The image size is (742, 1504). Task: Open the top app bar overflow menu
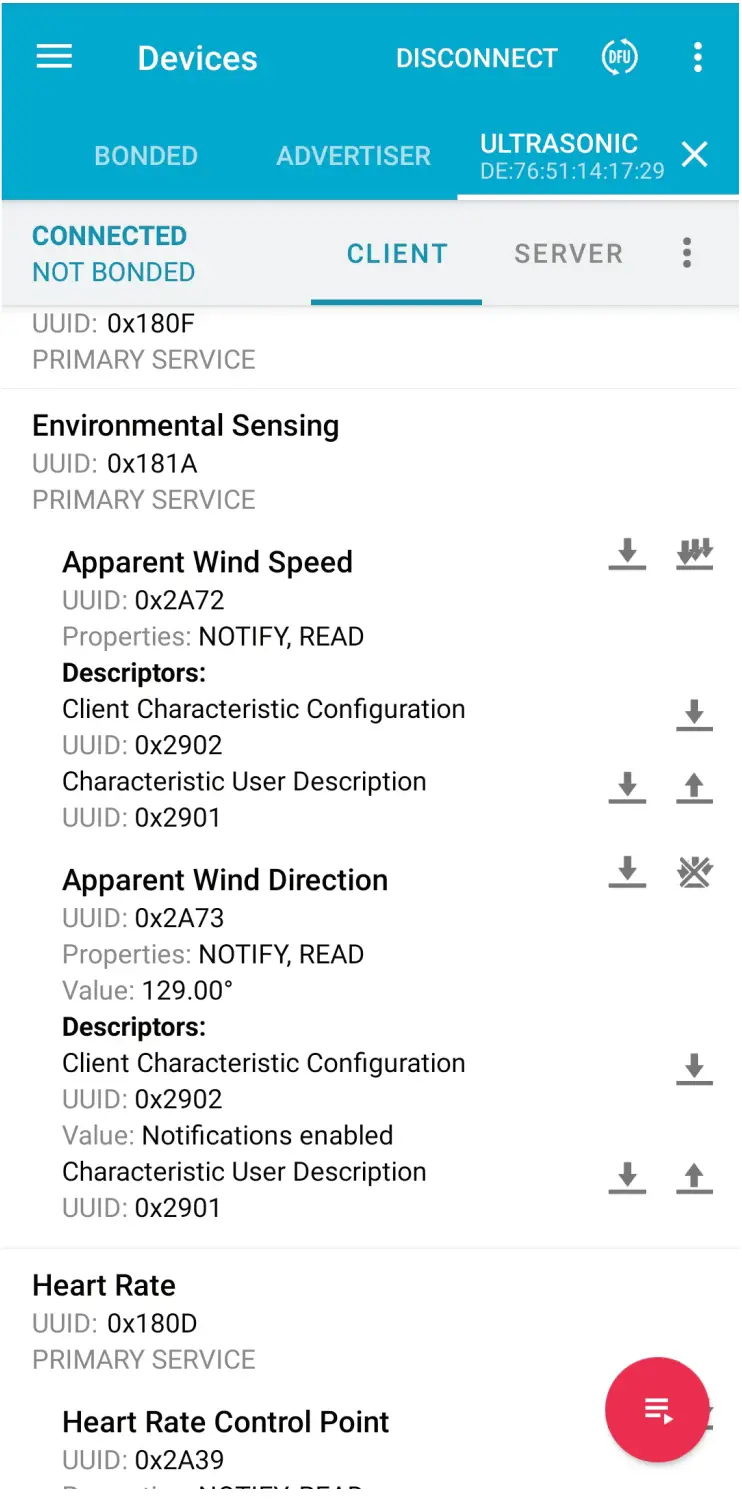click(697, 58)
